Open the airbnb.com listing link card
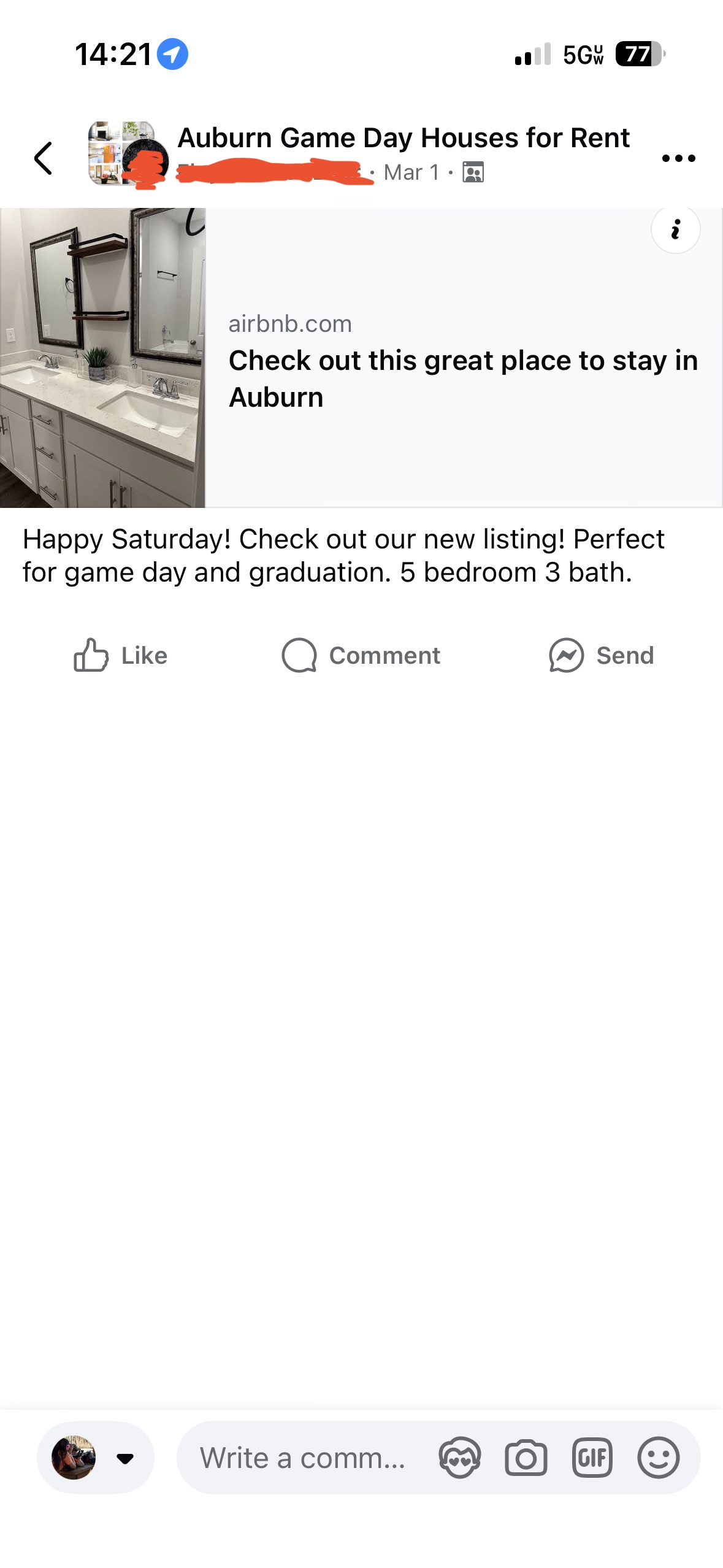 (x=361, y=358)
